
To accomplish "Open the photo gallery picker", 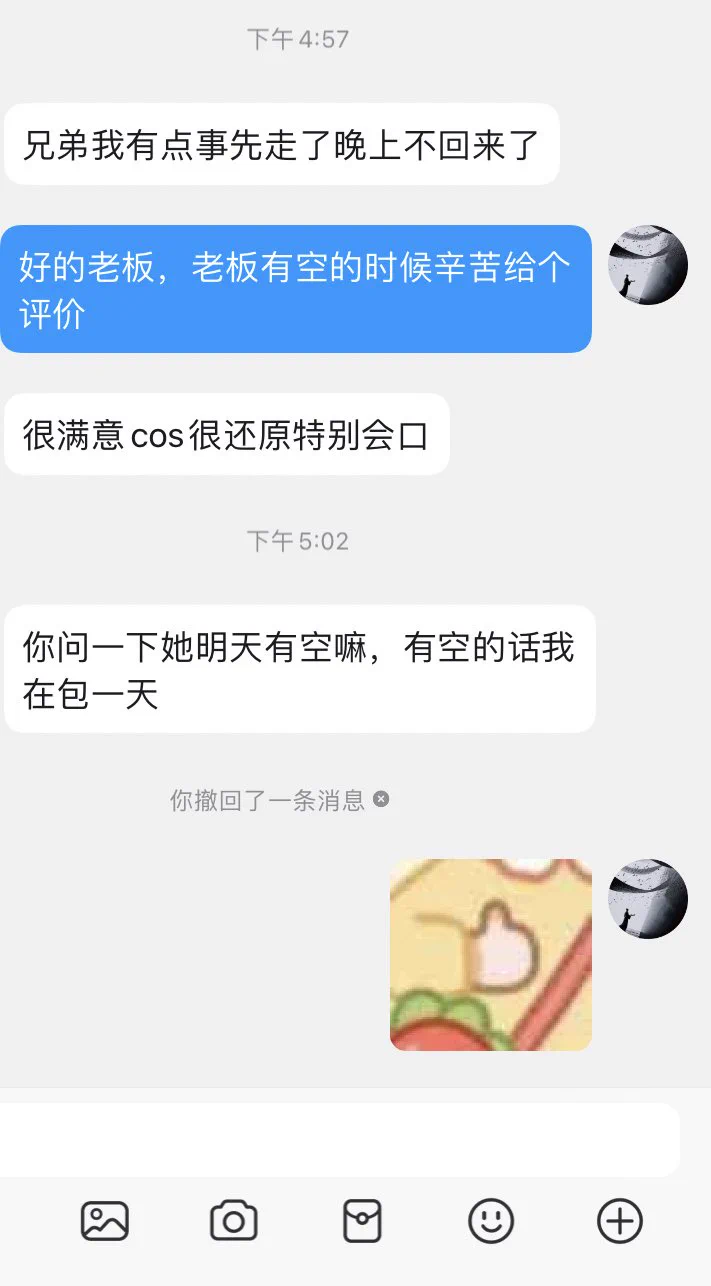I will pyautogui.click(x=105, y=1221).
